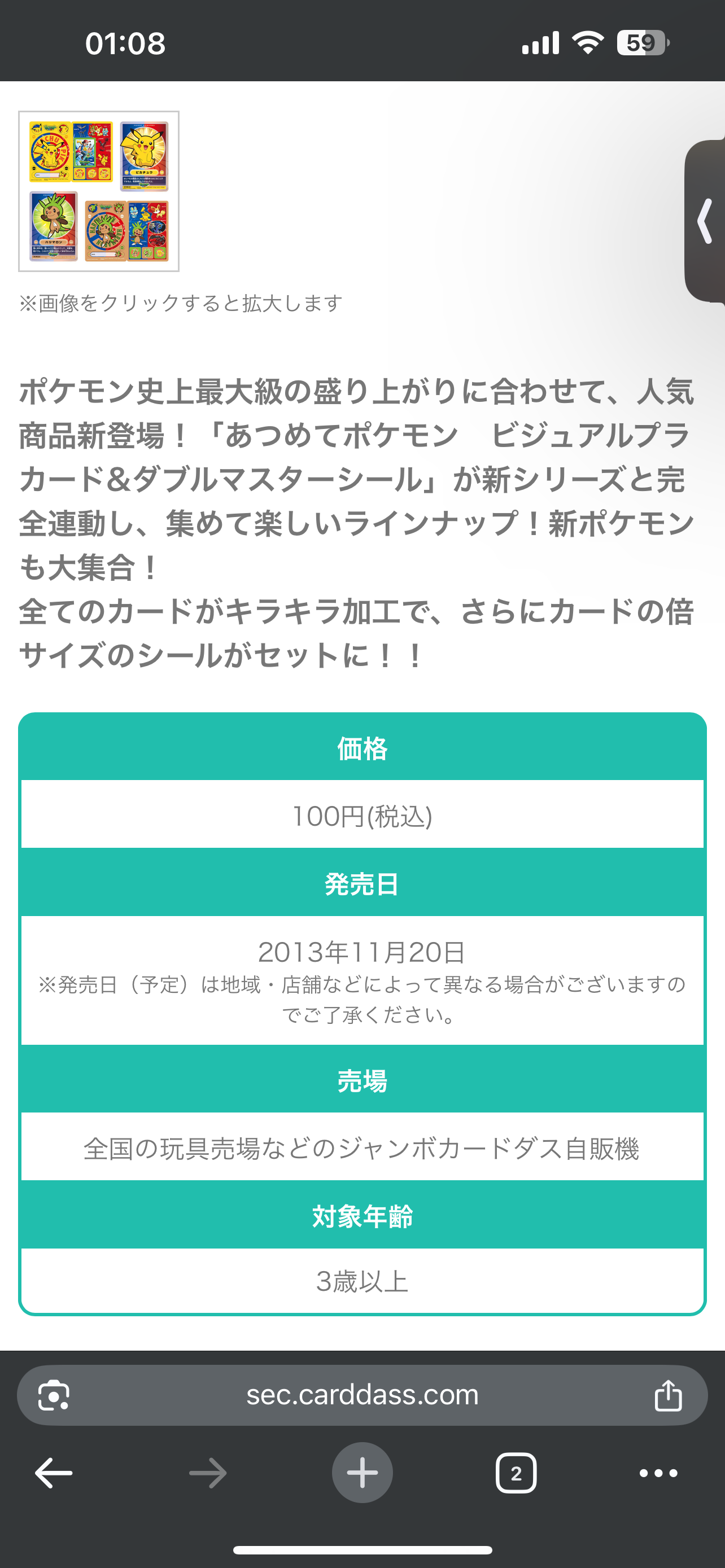Tap the 売場 header bar
The height and width of the screenshot is (1568, 725).
(x=362, y=1082)
